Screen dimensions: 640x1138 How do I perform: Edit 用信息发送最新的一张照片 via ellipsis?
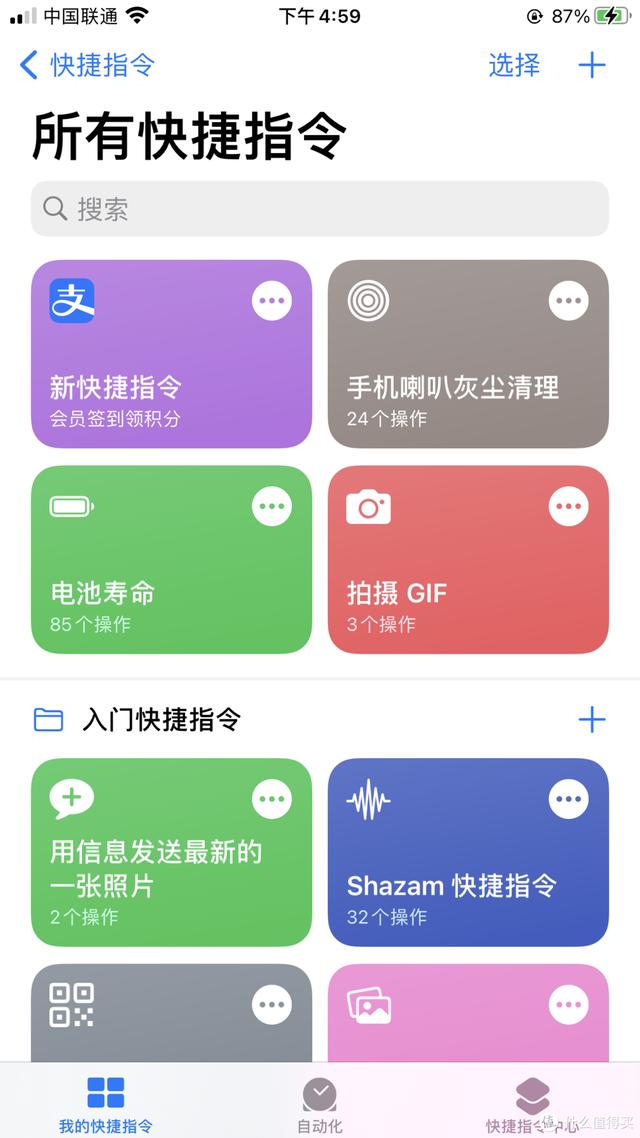pyautogui.click(x=272, y=799)
